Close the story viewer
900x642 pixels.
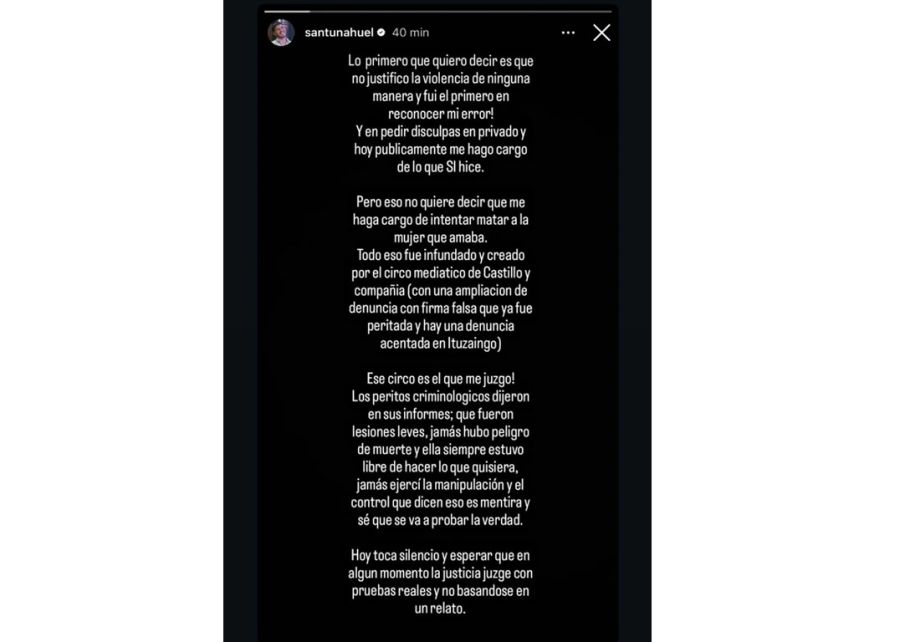click(x=601, y=33)
